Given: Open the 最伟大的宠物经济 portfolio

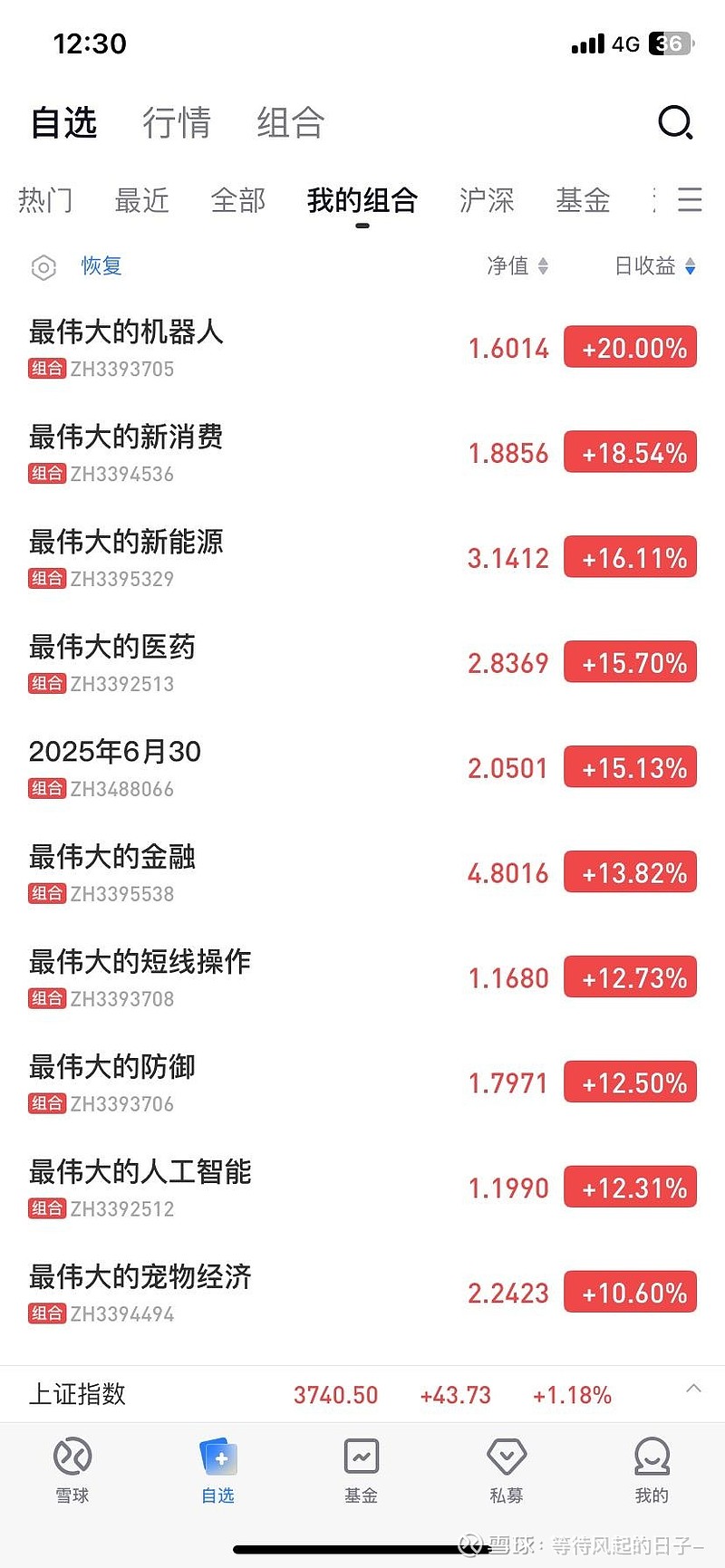Looking at the screenshot, I should 362,1294.
